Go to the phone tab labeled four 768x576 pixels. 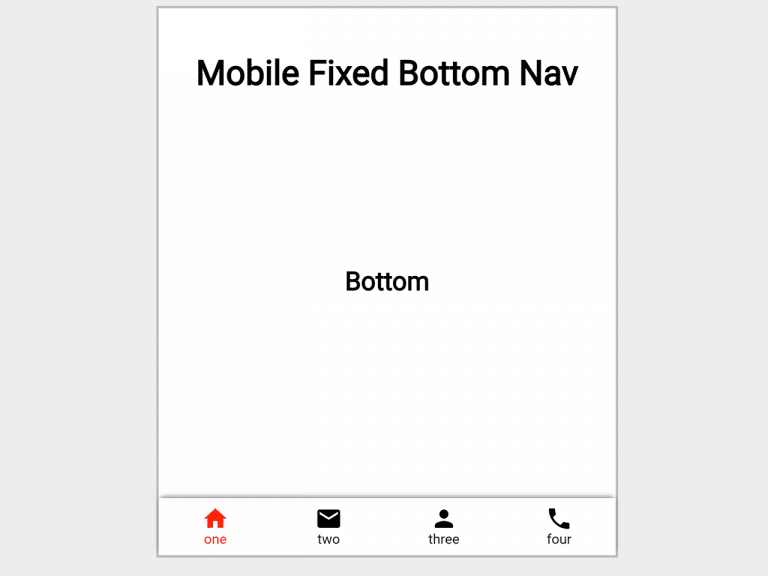tap(559, 526)
